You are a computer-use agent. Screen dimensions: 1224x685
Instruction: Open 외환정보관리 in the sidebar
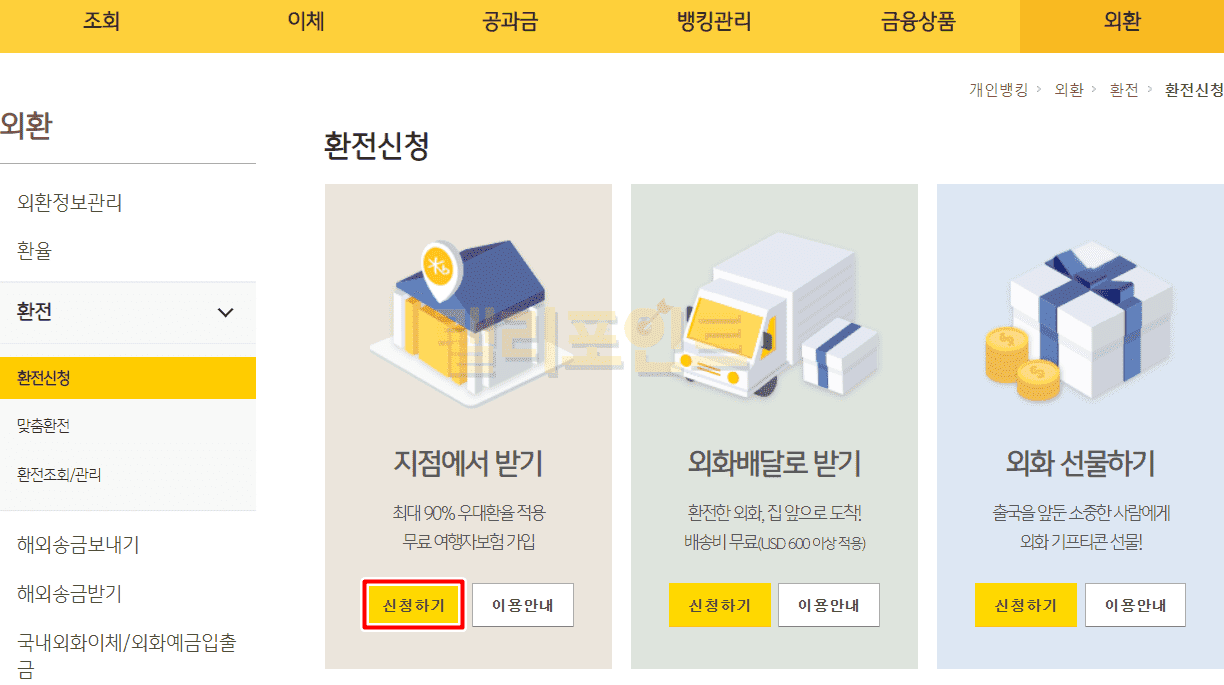(x=70, y=203)
